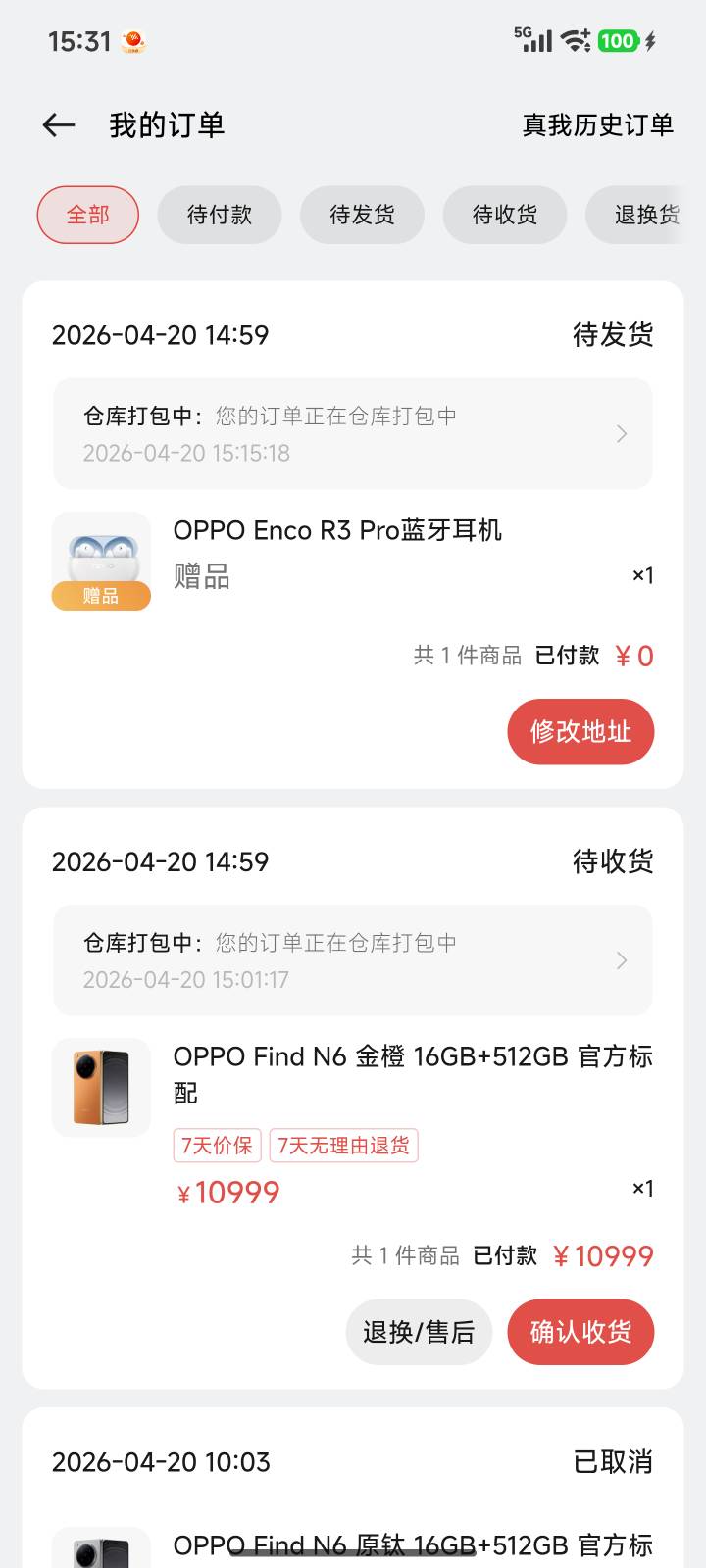View logistics status updated at 15:01:17
The image size is (706, 1568).
(x=352, y=959)
